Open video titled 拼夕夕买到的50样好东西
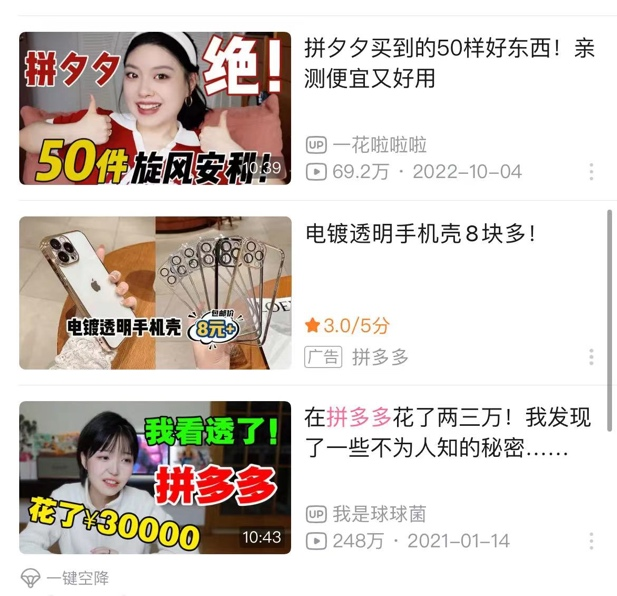 449,64
